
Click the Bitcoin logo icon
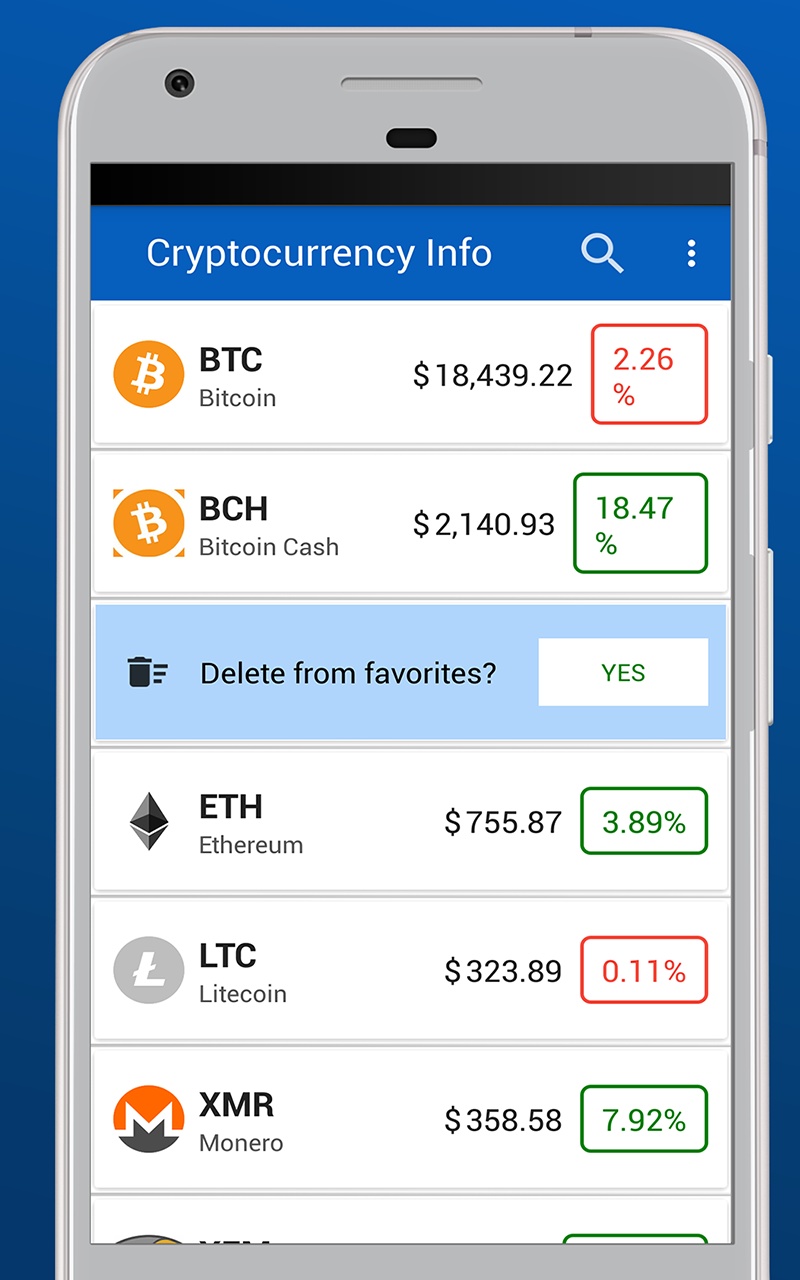(x=148, y=375)
